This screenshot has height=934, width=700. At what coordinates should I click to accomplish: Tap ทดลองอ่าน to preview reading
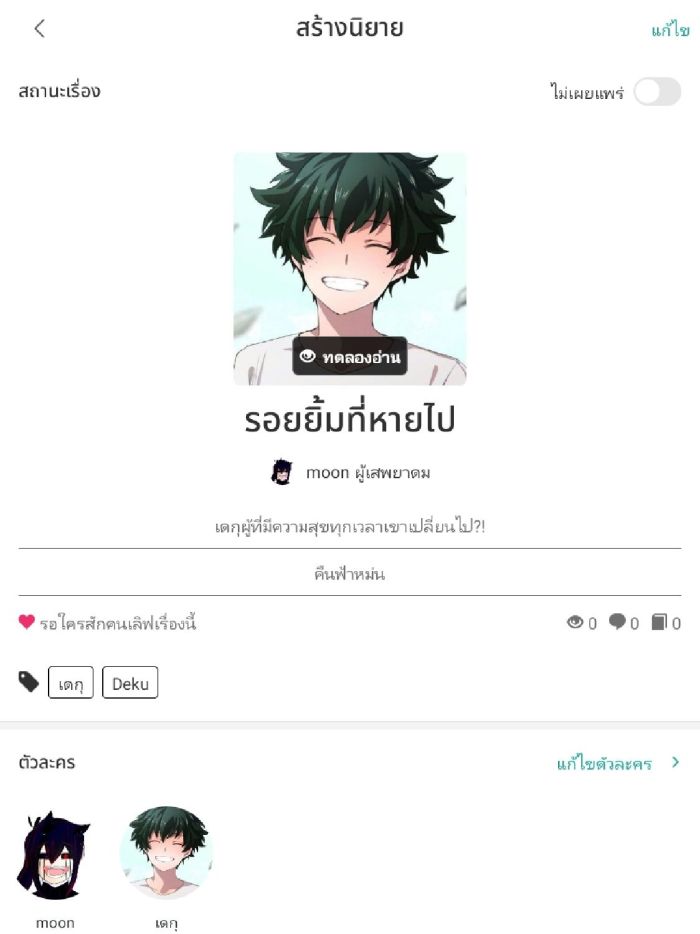pos(350,357)
